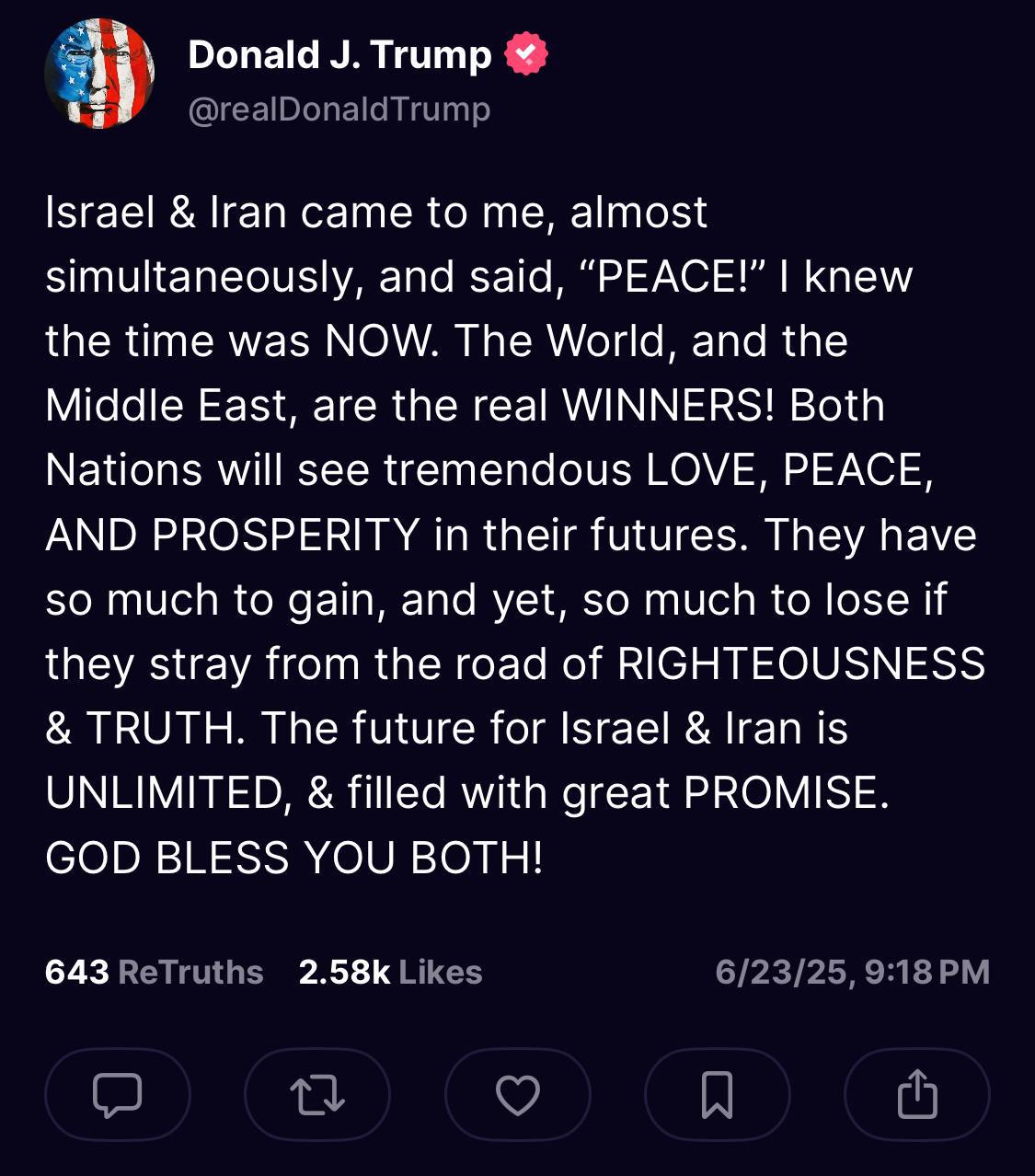Open Donald J. Trump's profile picture
1035x1176 pixels.
pos(99,74)
